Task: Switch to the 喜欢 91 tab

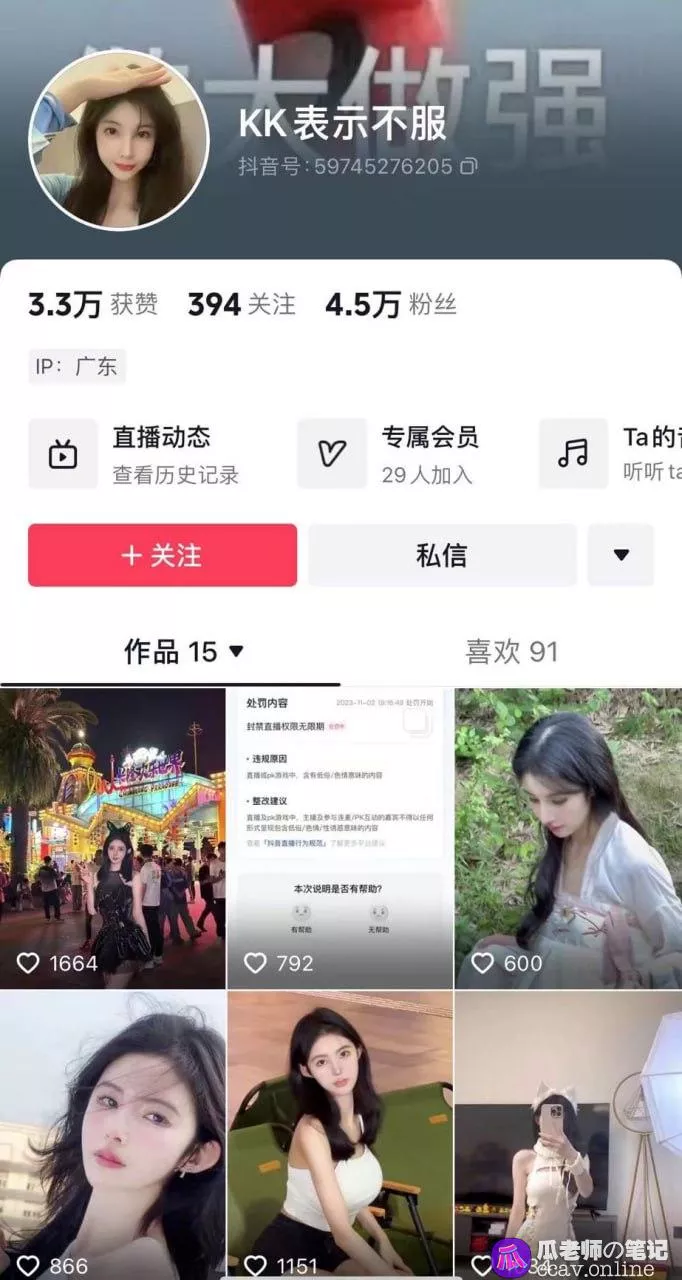Action: pos(511,652)
